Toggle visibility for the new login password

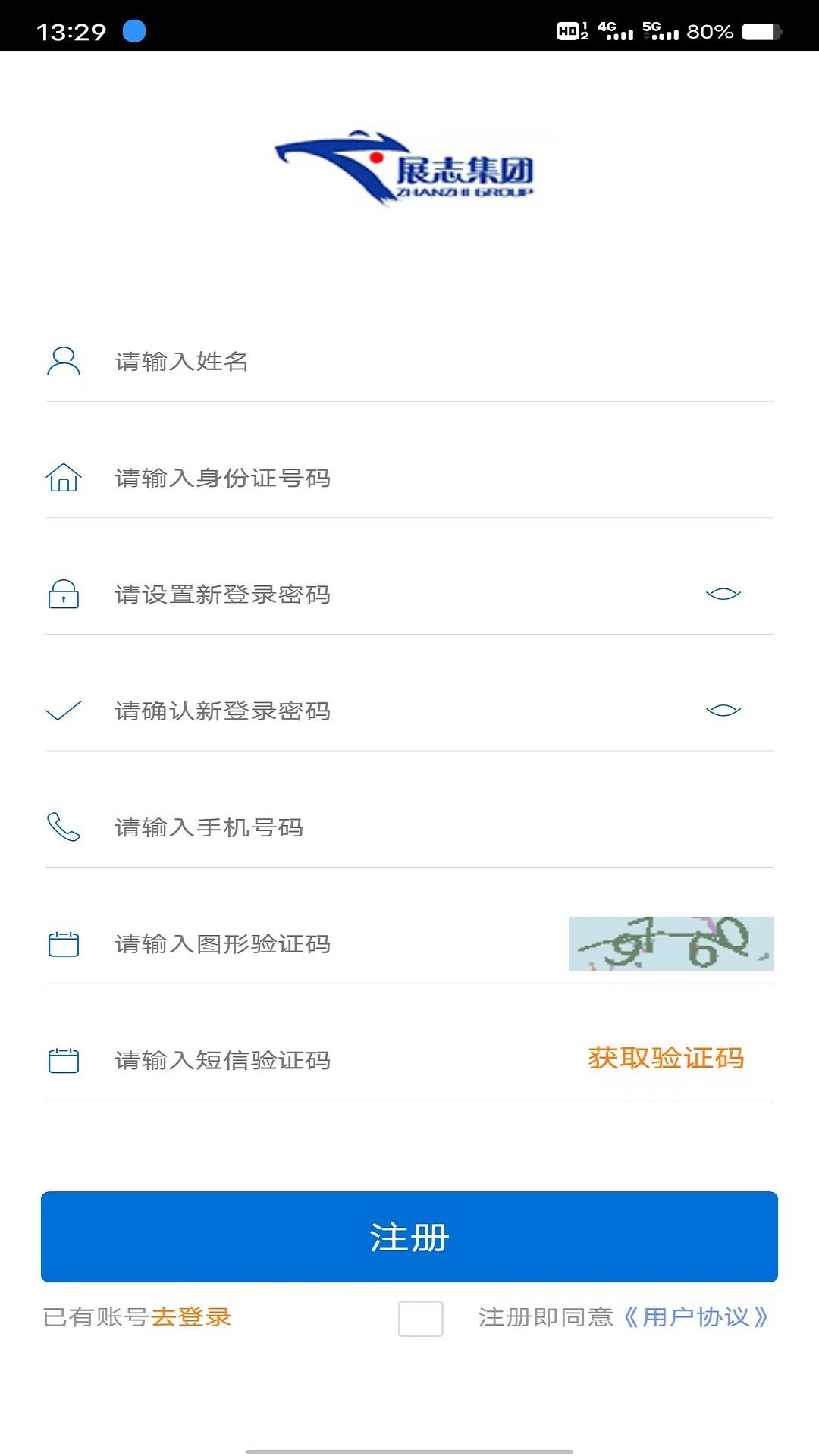point(724,595)
